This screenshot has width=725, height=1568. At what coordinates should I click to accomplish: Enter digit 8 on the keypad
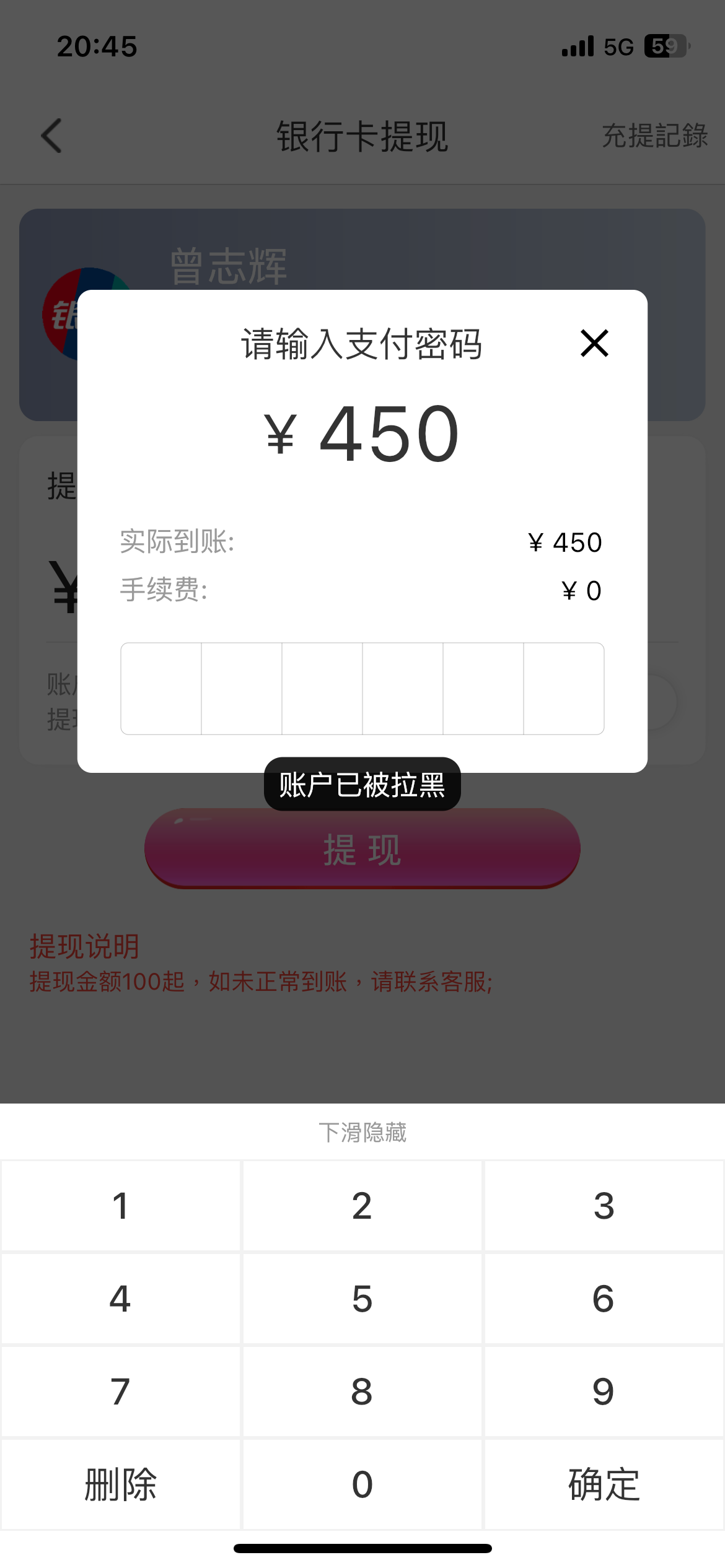pos(362,1392)
